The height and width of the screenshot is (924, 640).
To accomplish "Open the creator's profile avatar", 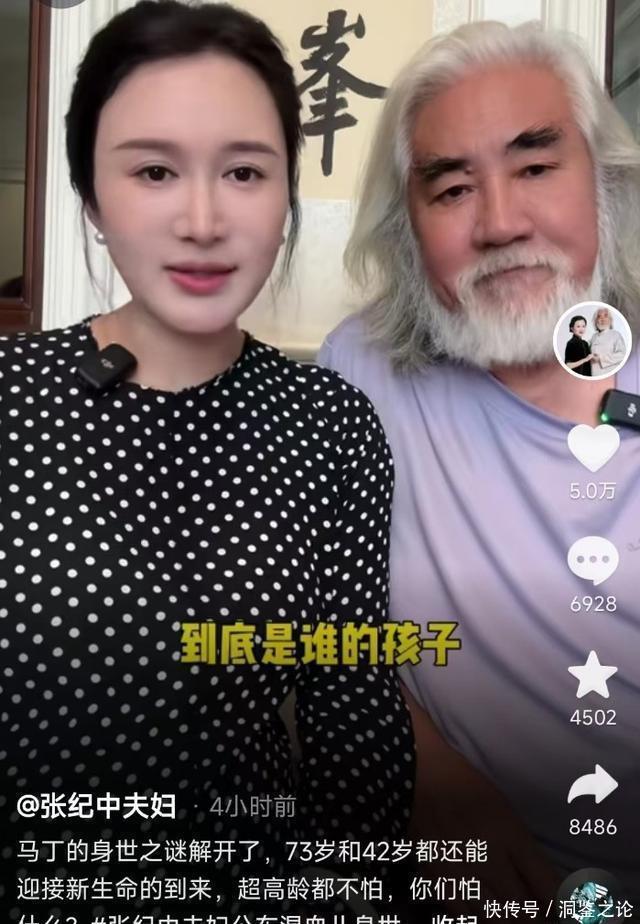I will tap(592, 341).
